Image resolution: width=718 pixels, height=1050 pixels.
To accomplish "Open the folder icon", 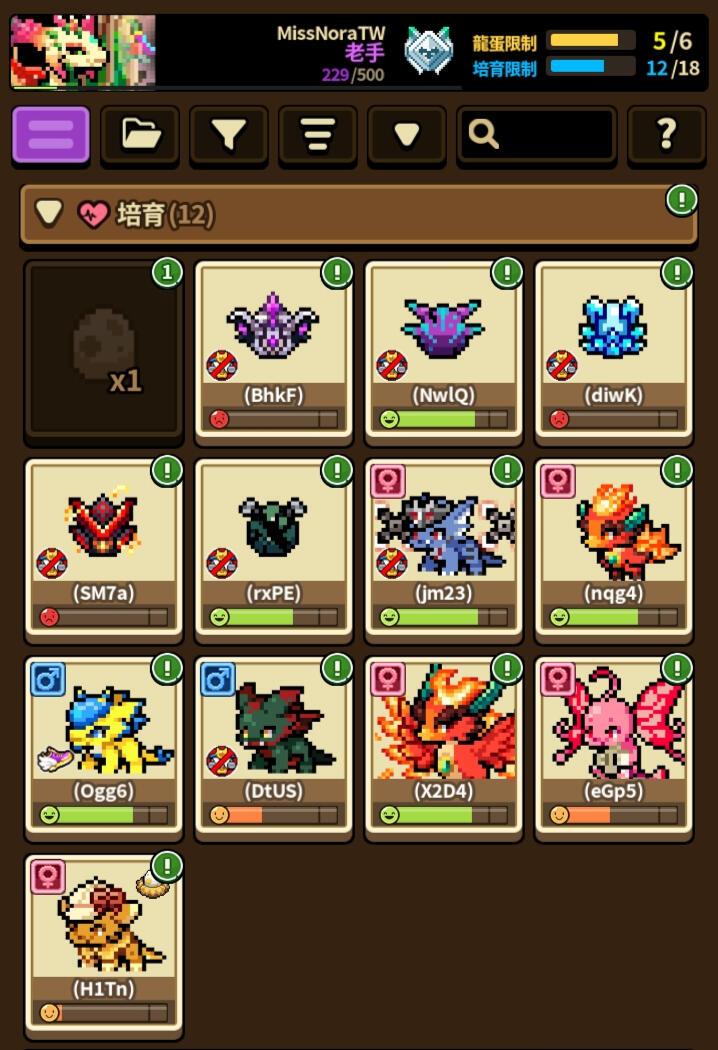I will tap(139, 134).
